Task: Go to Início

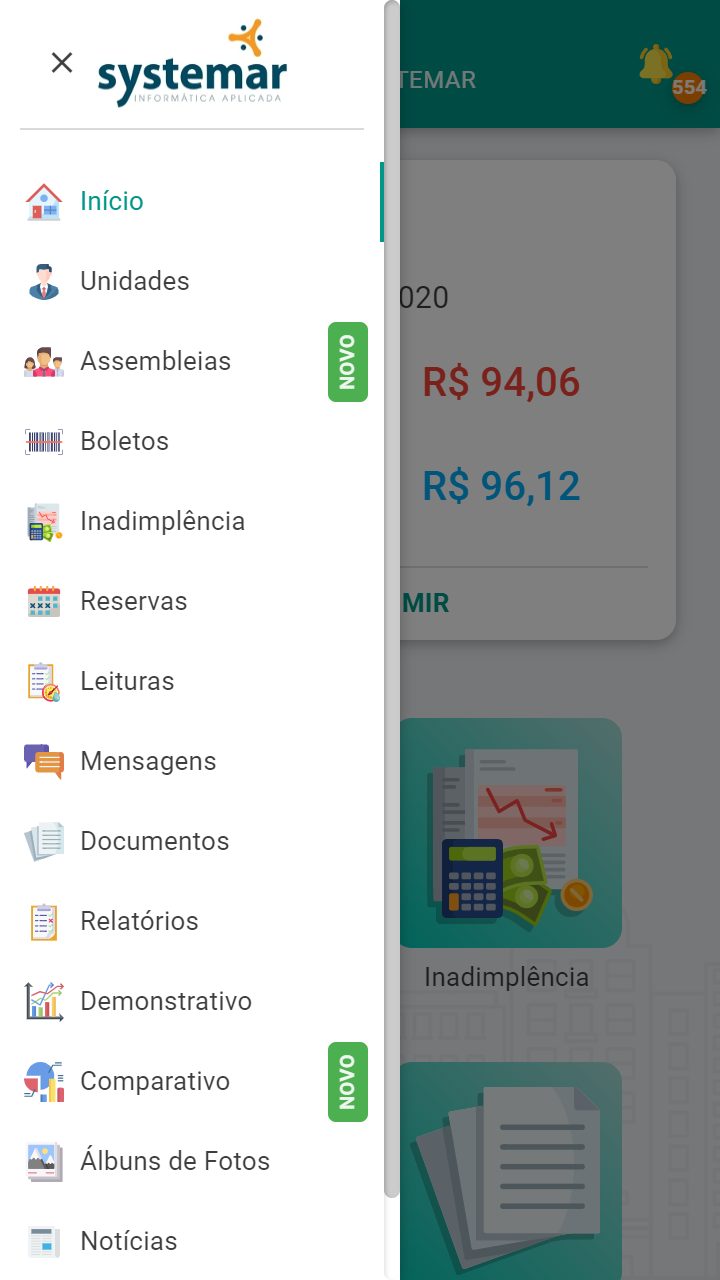Action: [192, 201]
